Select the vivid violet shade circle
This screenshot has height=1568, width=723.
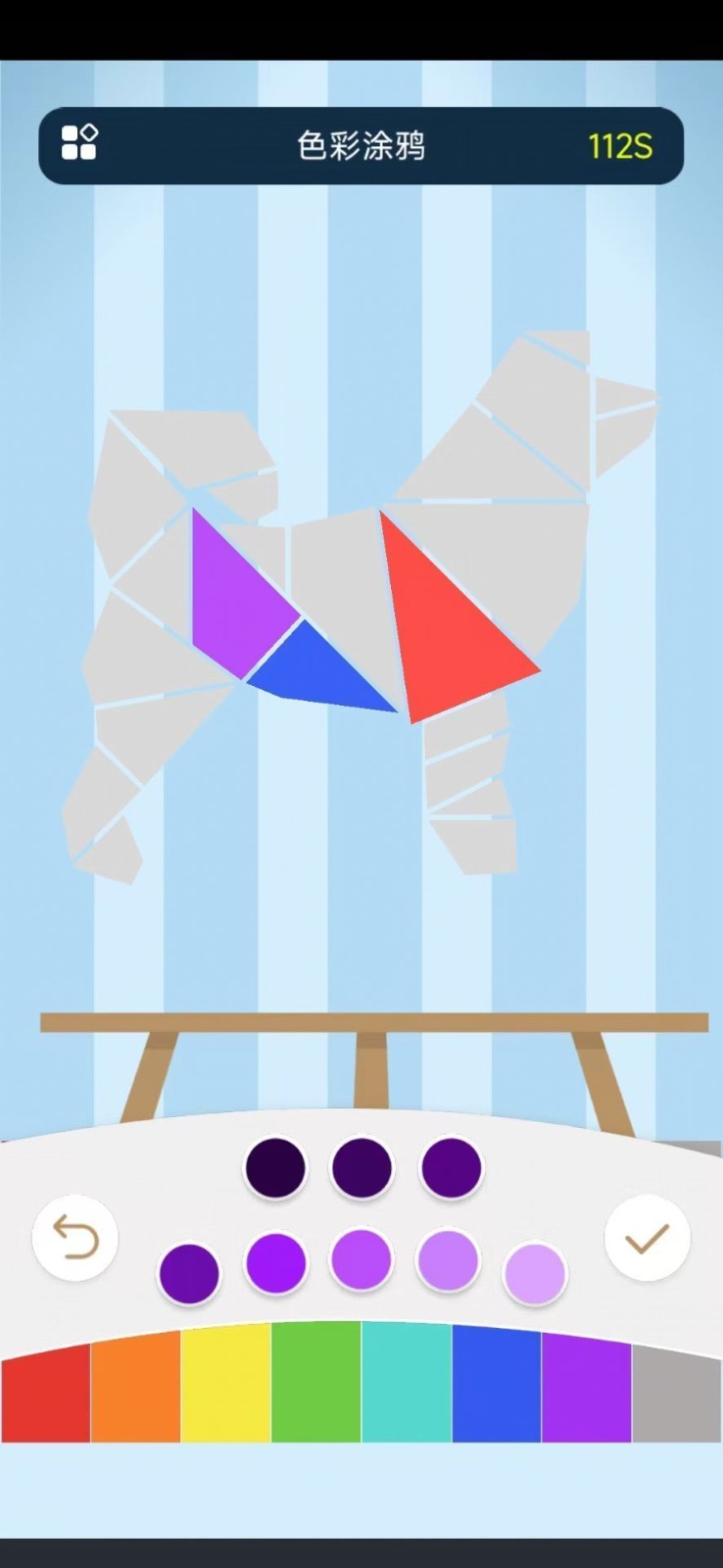tap(275, 1263)
